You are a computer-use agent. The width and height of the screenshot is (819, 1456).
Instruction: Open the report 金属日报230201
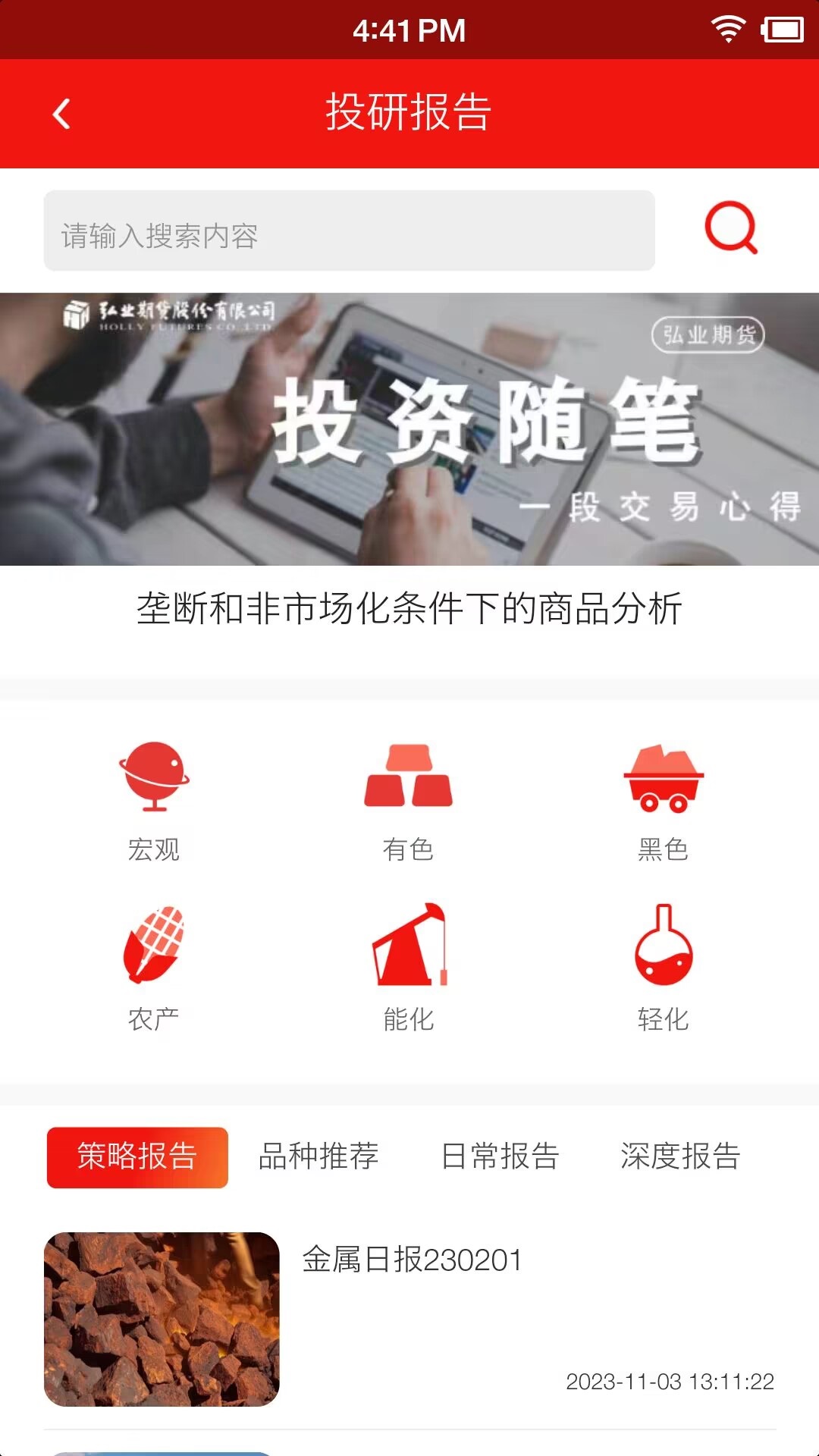(411, 1260)
